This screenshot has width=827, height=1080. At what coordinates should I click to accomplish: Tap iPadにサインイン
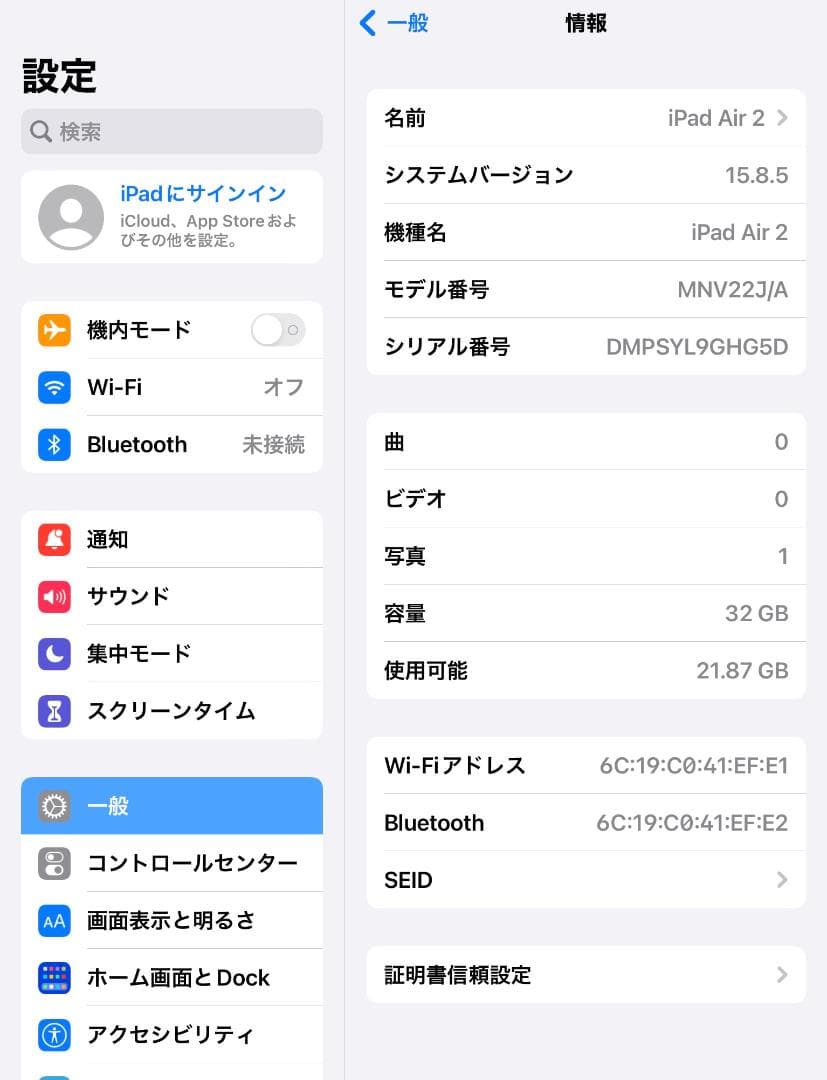(x=203, y=194)
